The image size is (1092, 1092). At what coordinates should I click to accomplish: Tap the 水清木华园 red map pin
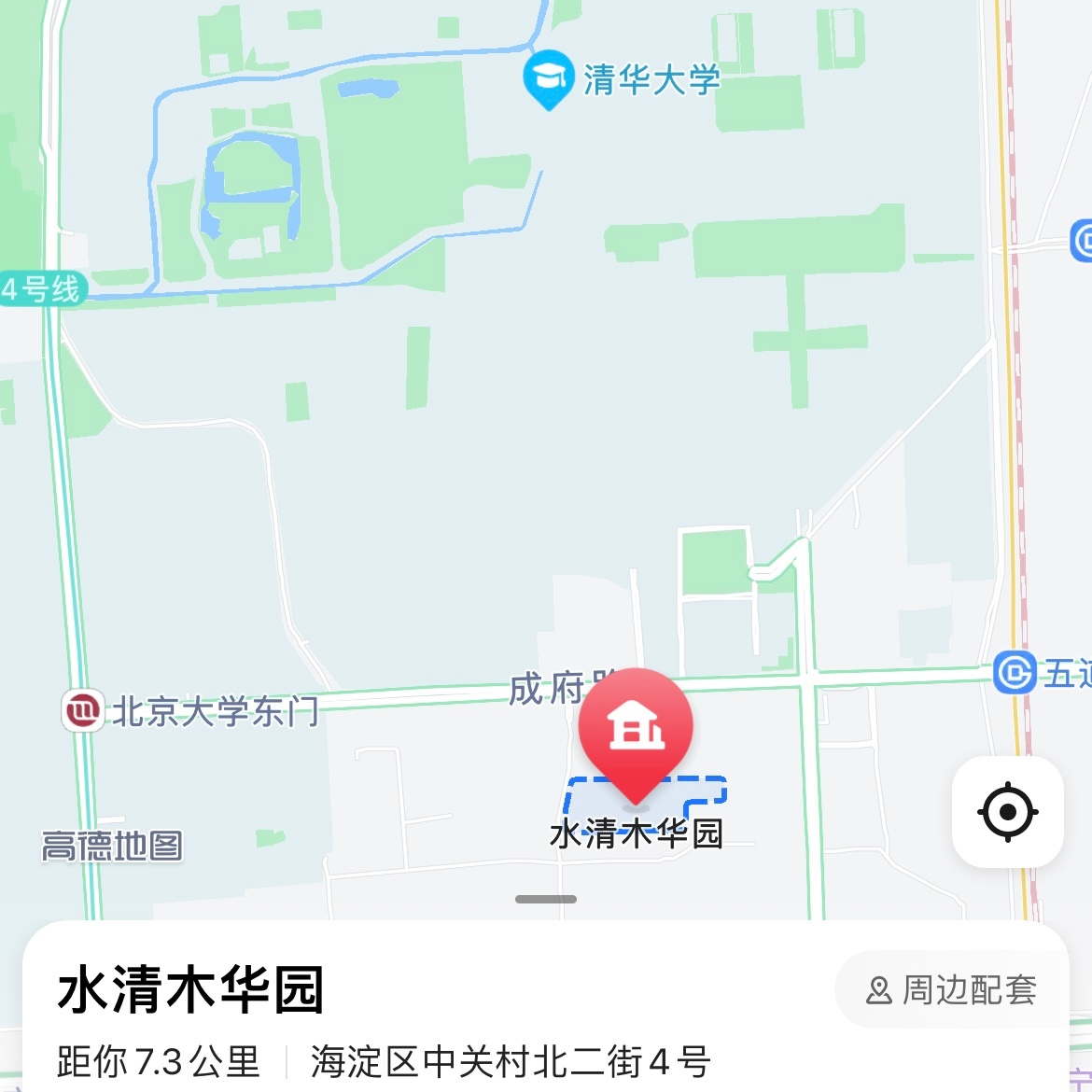pyautogui.click(x=636, y=729)
